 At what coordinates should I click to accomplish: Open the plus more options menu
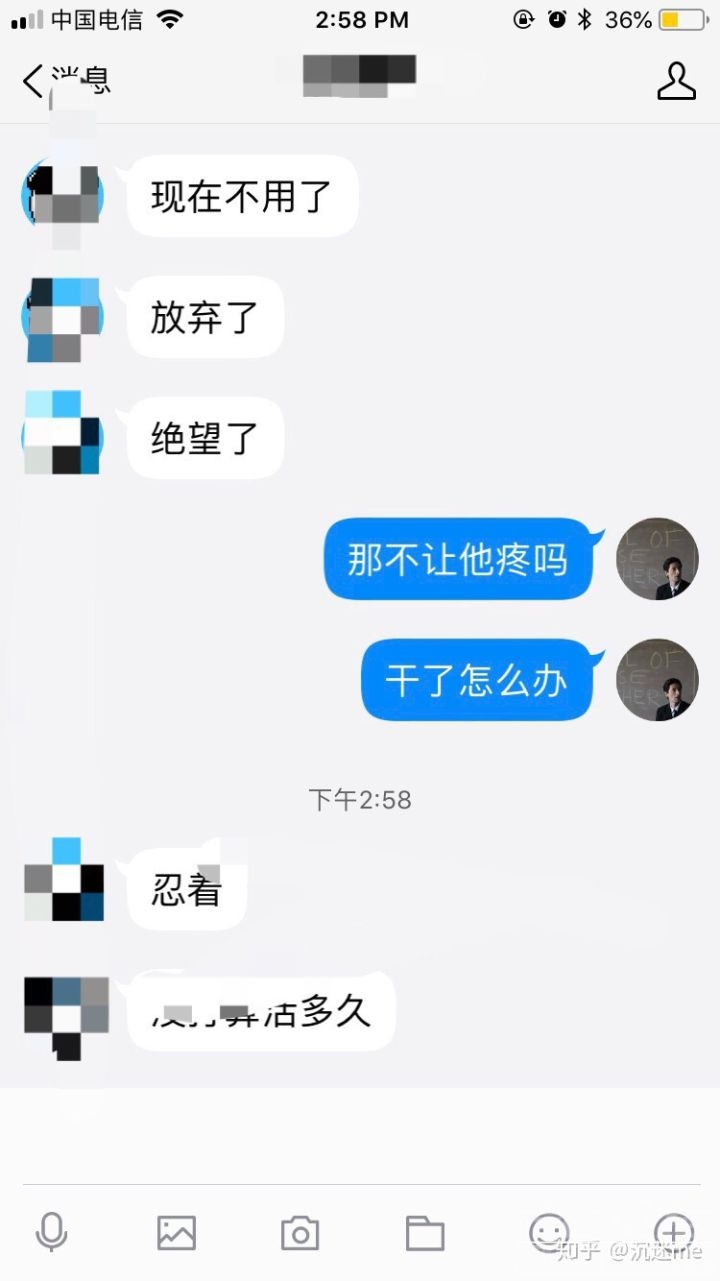pyautogui.click(x=673, y=1231)
